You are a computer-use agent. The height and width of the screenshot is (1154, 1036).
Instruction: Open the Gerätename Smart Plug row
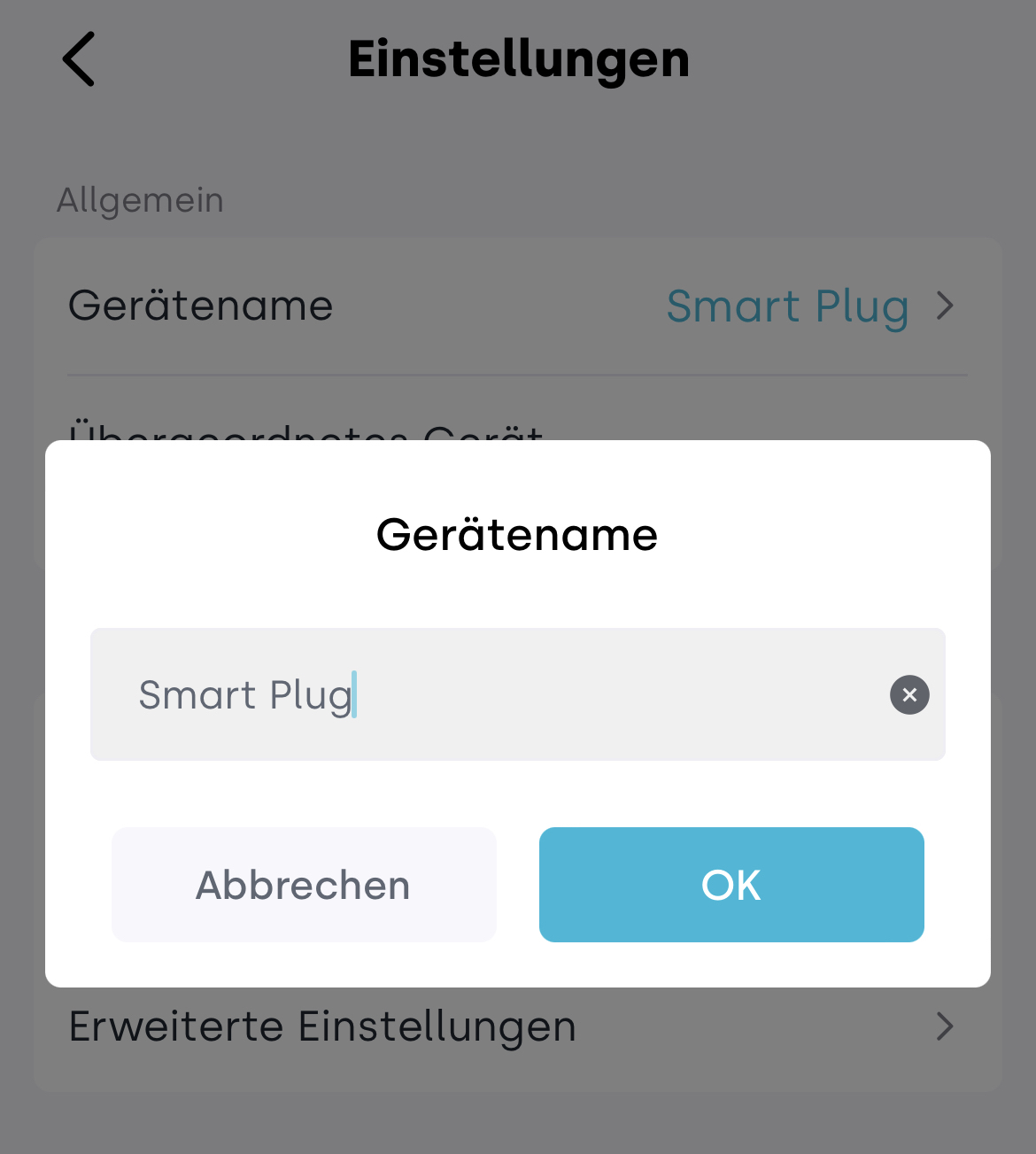pyautogui.click(x=517, y=306)
